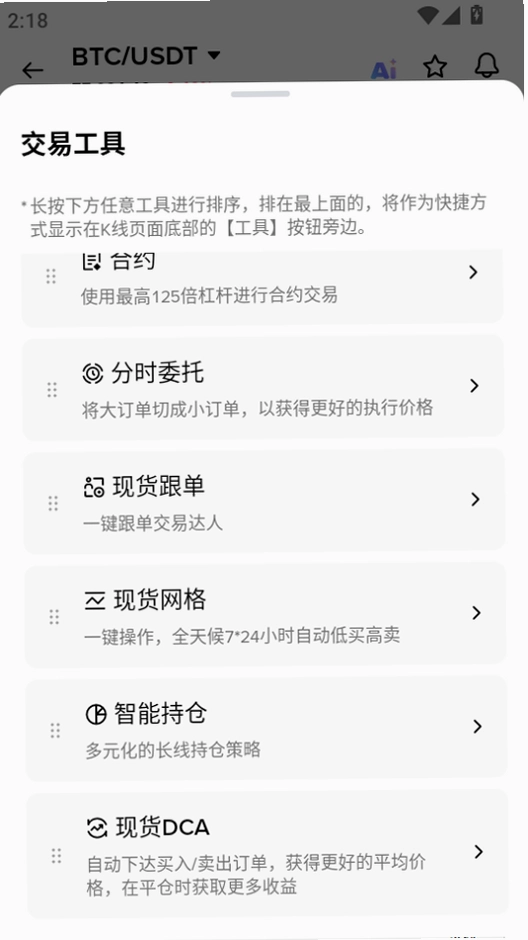Open the 分时委托 tool
This screenshot has width=528, height=940.
(x=263, y=388)
